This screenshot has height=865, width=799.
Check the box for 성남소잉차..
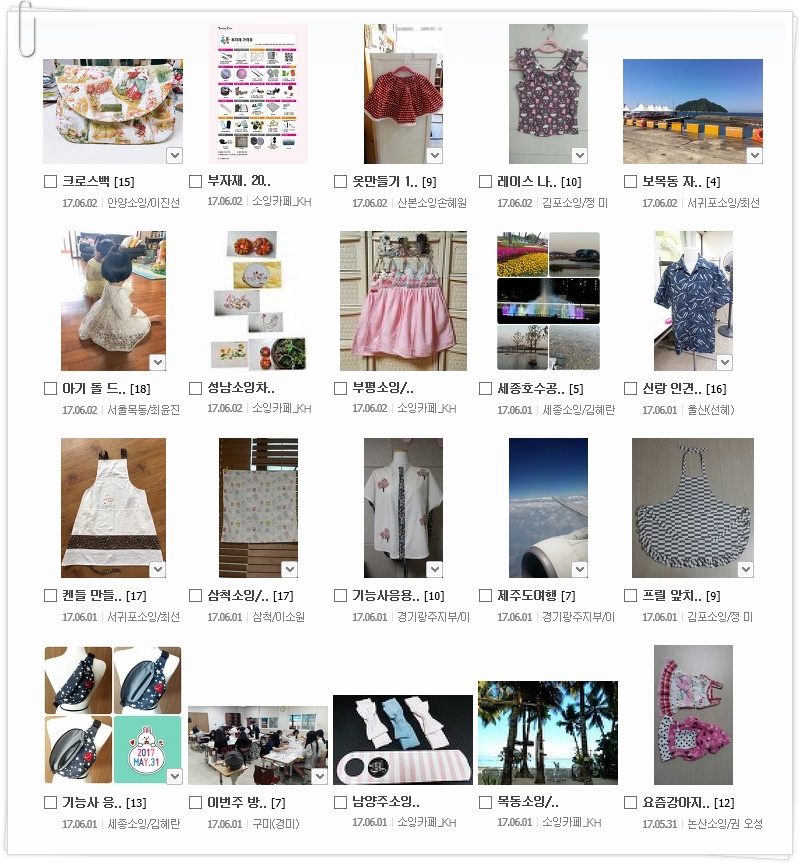[x=196, y=389]
